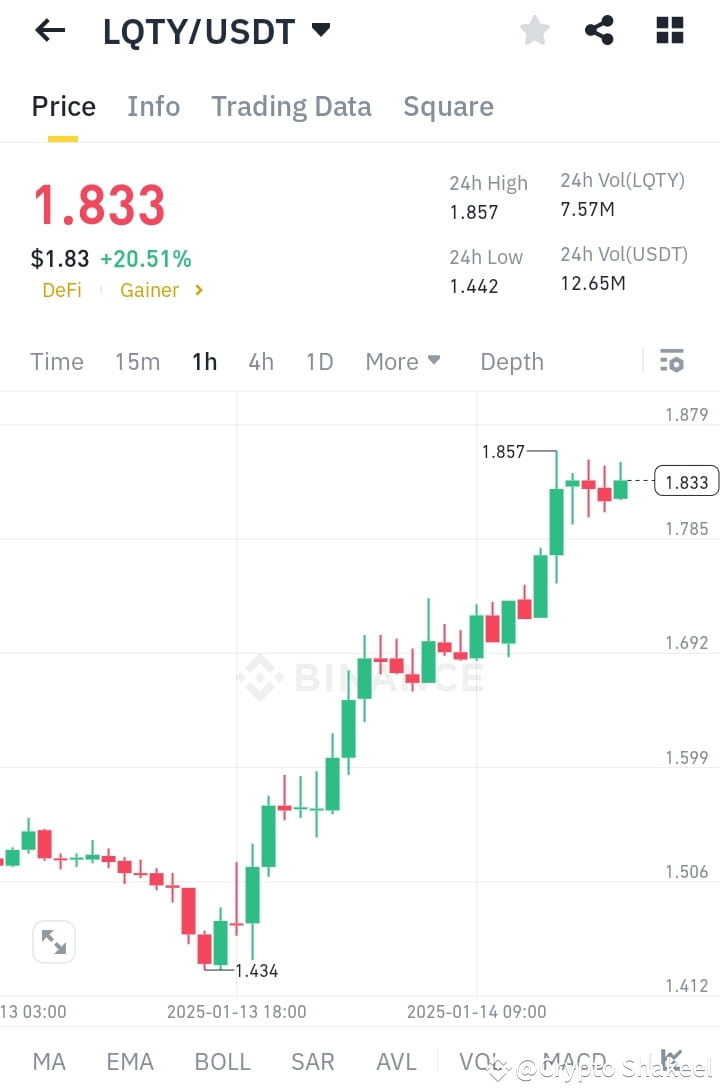
Task: Favorite LQTY/USDT with the star icon
Action: click(x=534, y=30)
